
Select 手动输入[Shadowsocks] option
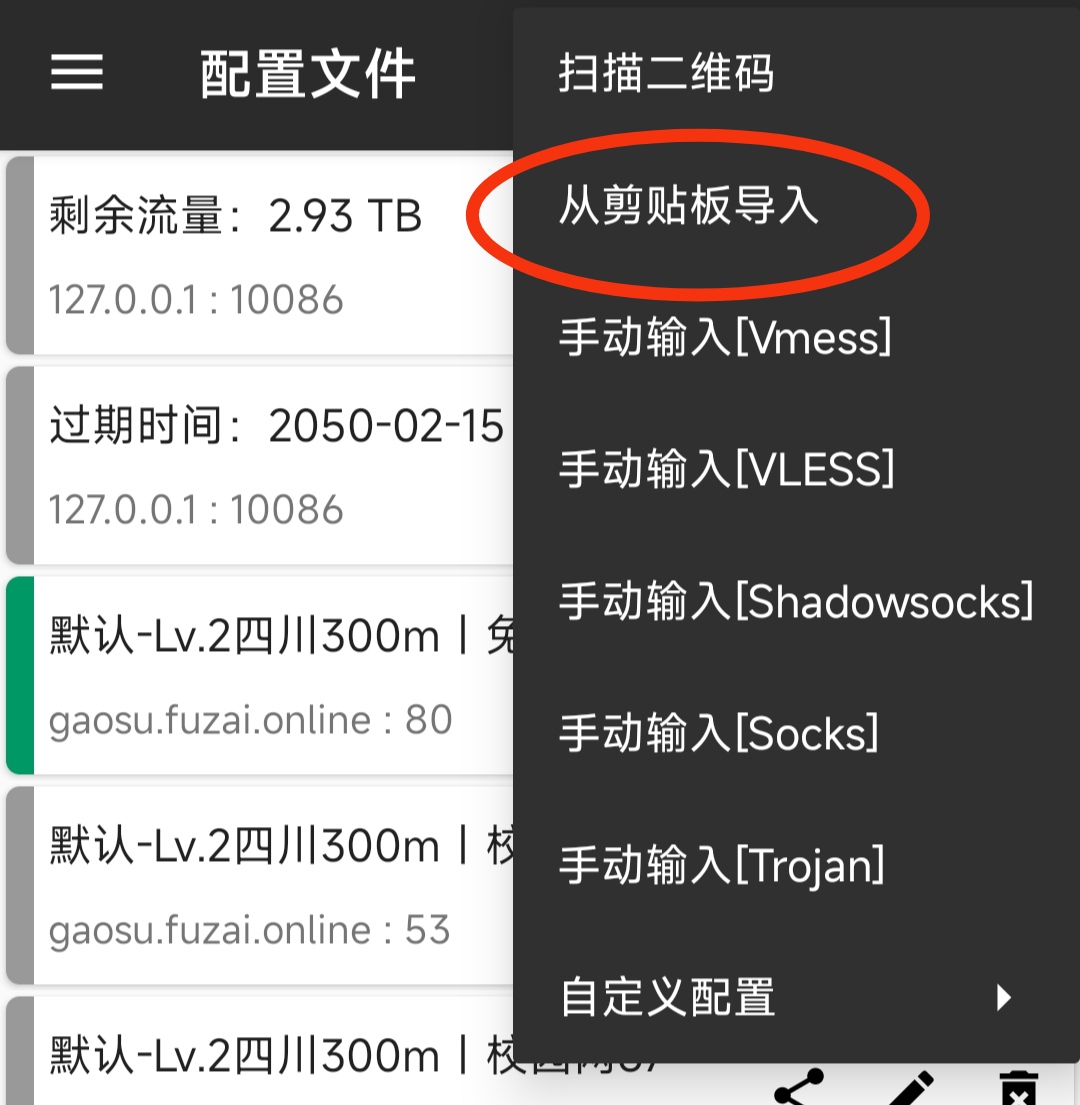(x=795, y=601)
